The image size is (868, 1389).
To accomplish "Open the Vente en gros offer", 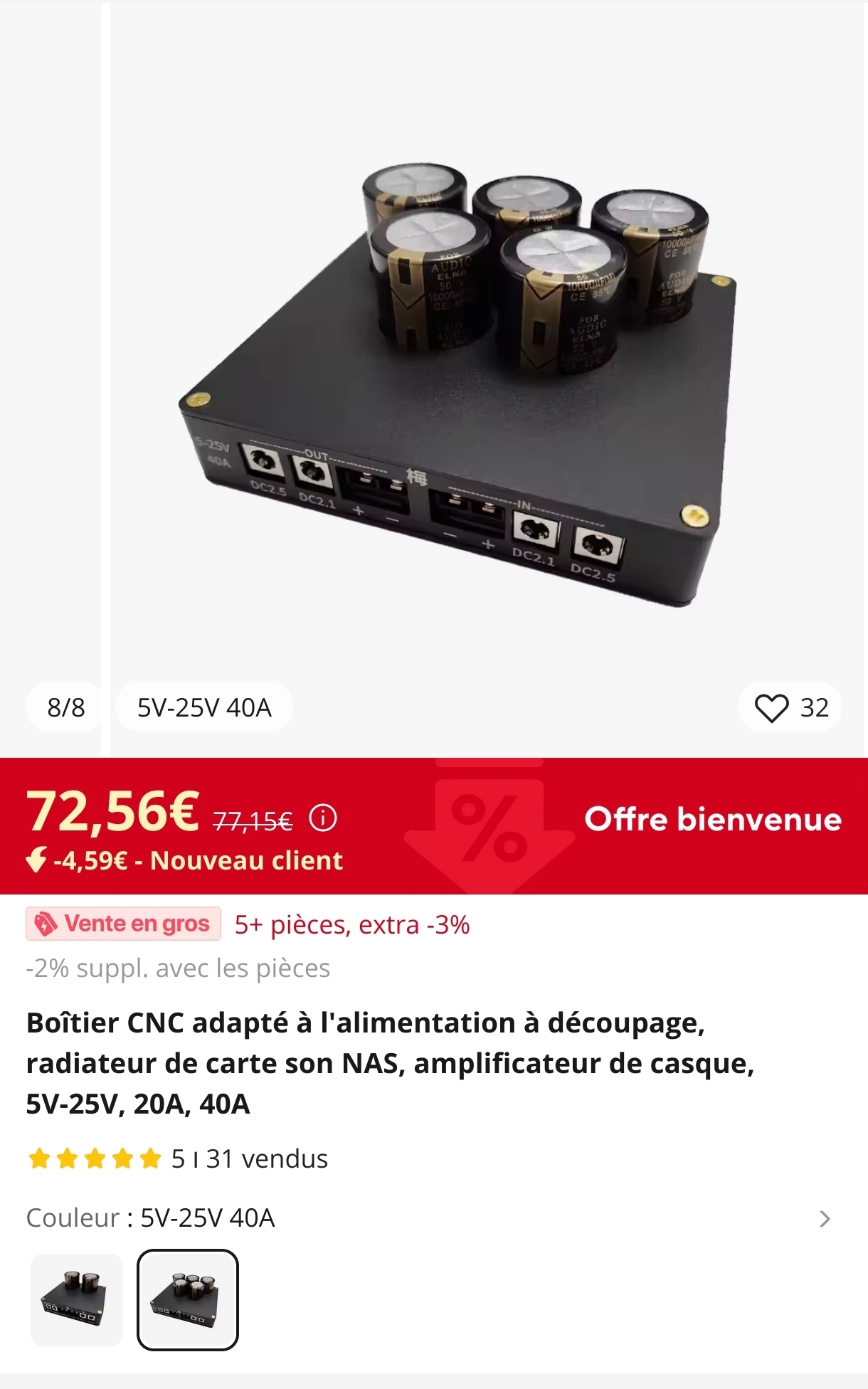I will [x=124, y=924].
